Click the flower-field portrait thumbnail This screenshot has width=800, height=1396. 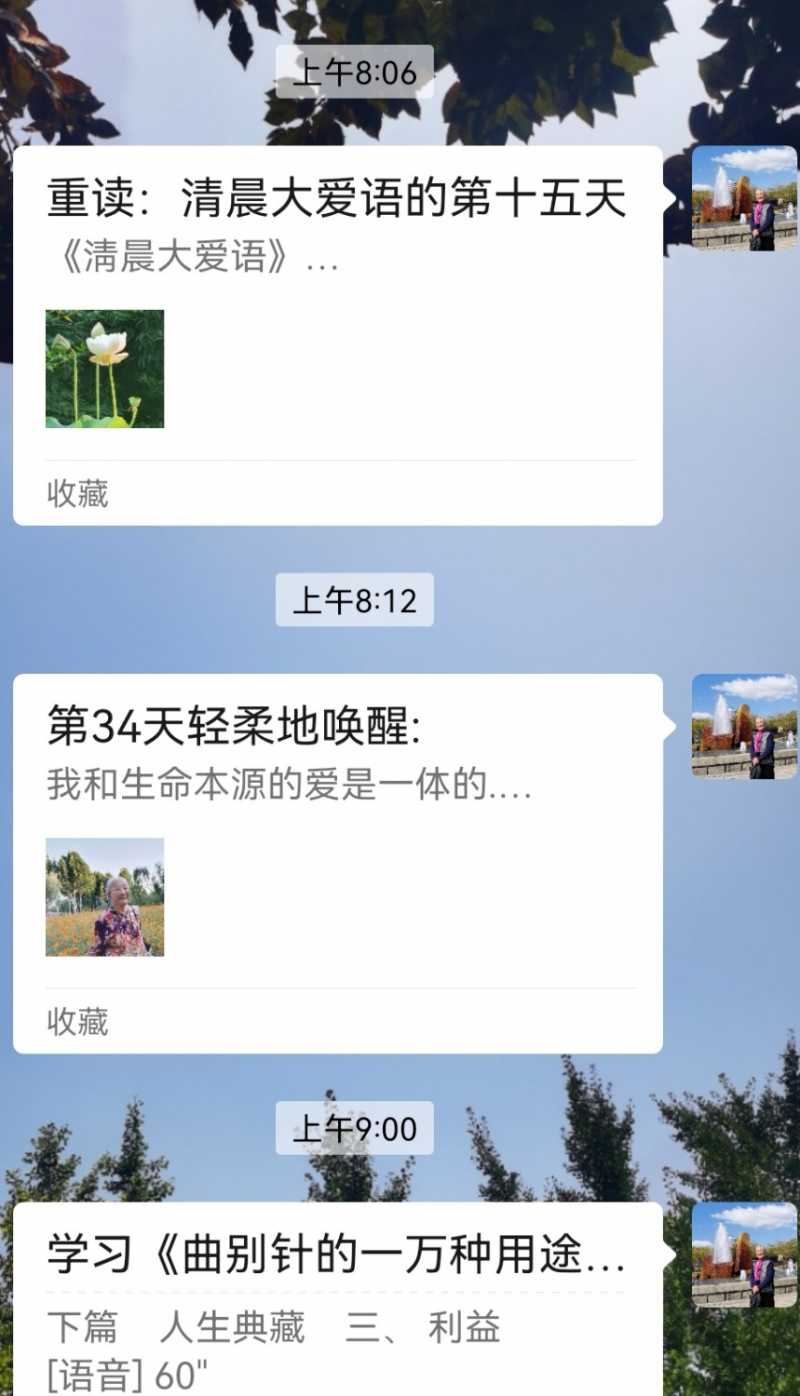[104, 897]
